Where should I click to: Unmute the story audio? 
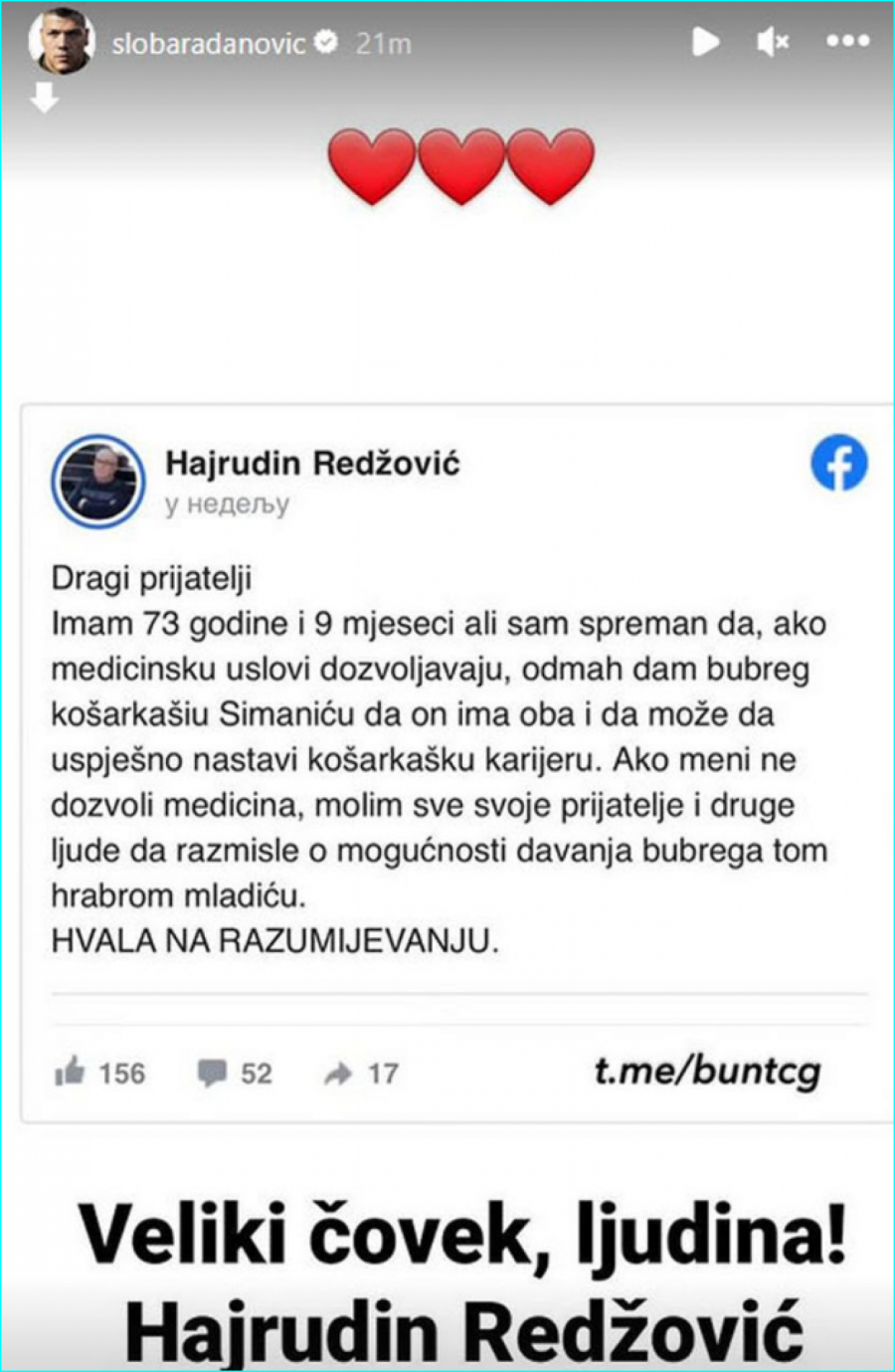(x=773, y=42)
